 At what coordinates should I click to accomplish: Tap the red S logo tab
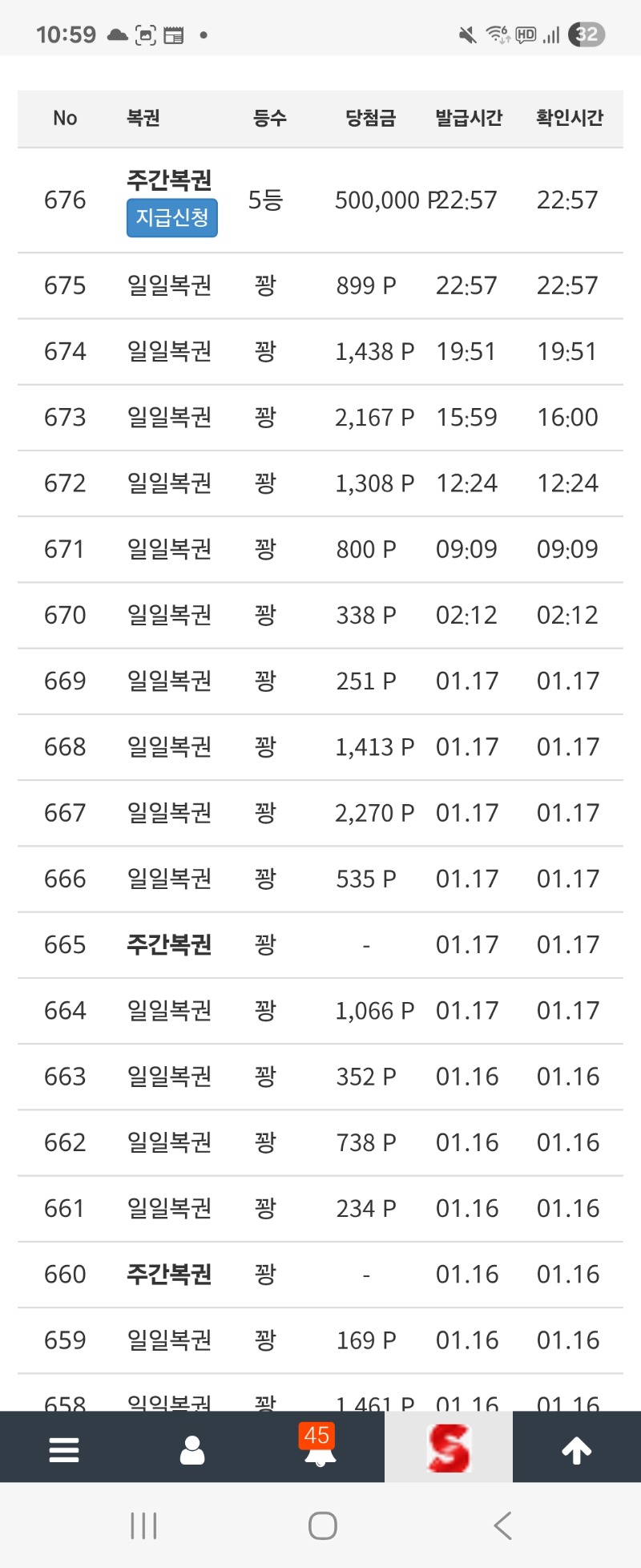(449, 1448)
